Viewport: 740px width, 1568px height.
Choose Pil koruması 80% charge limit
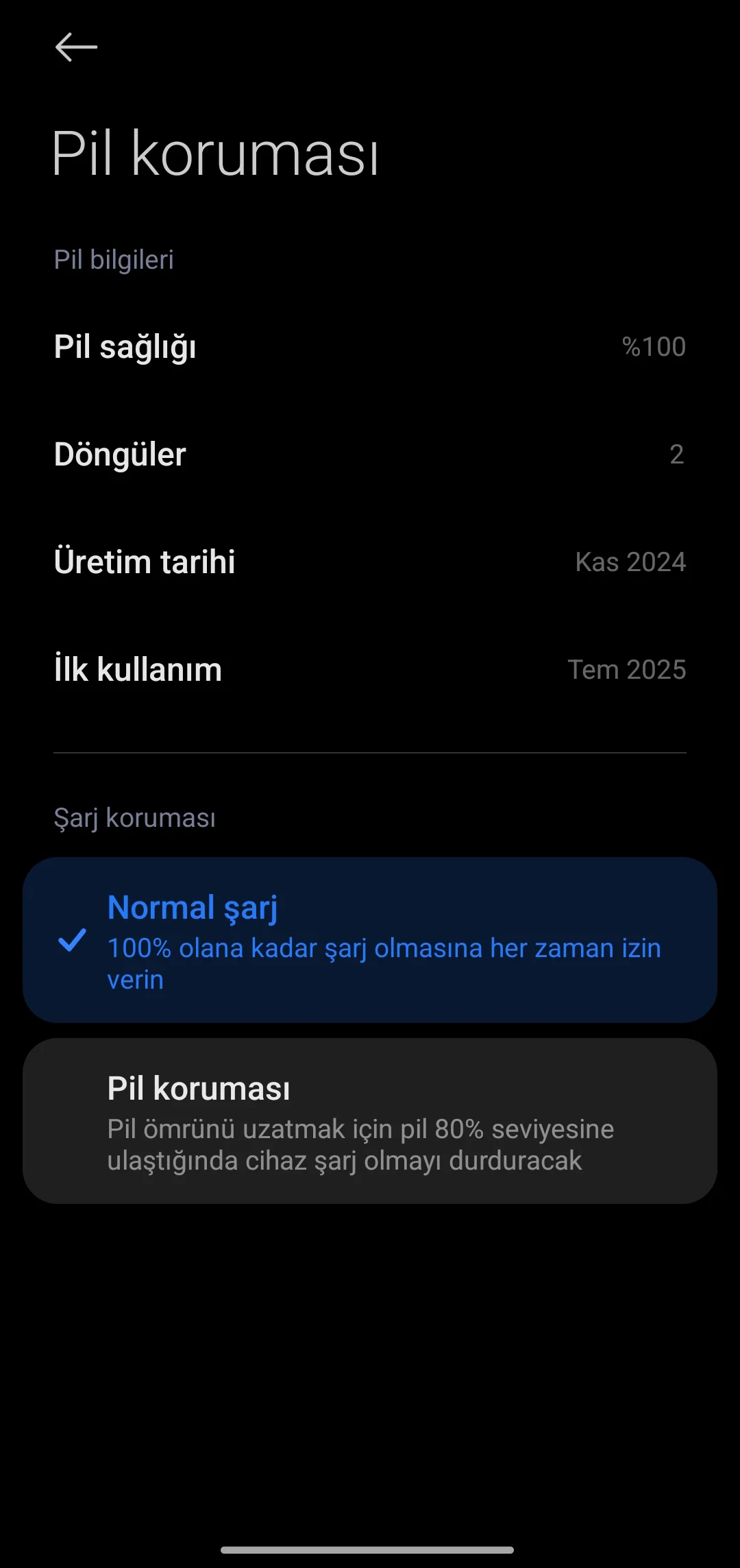pos(370,1121)
